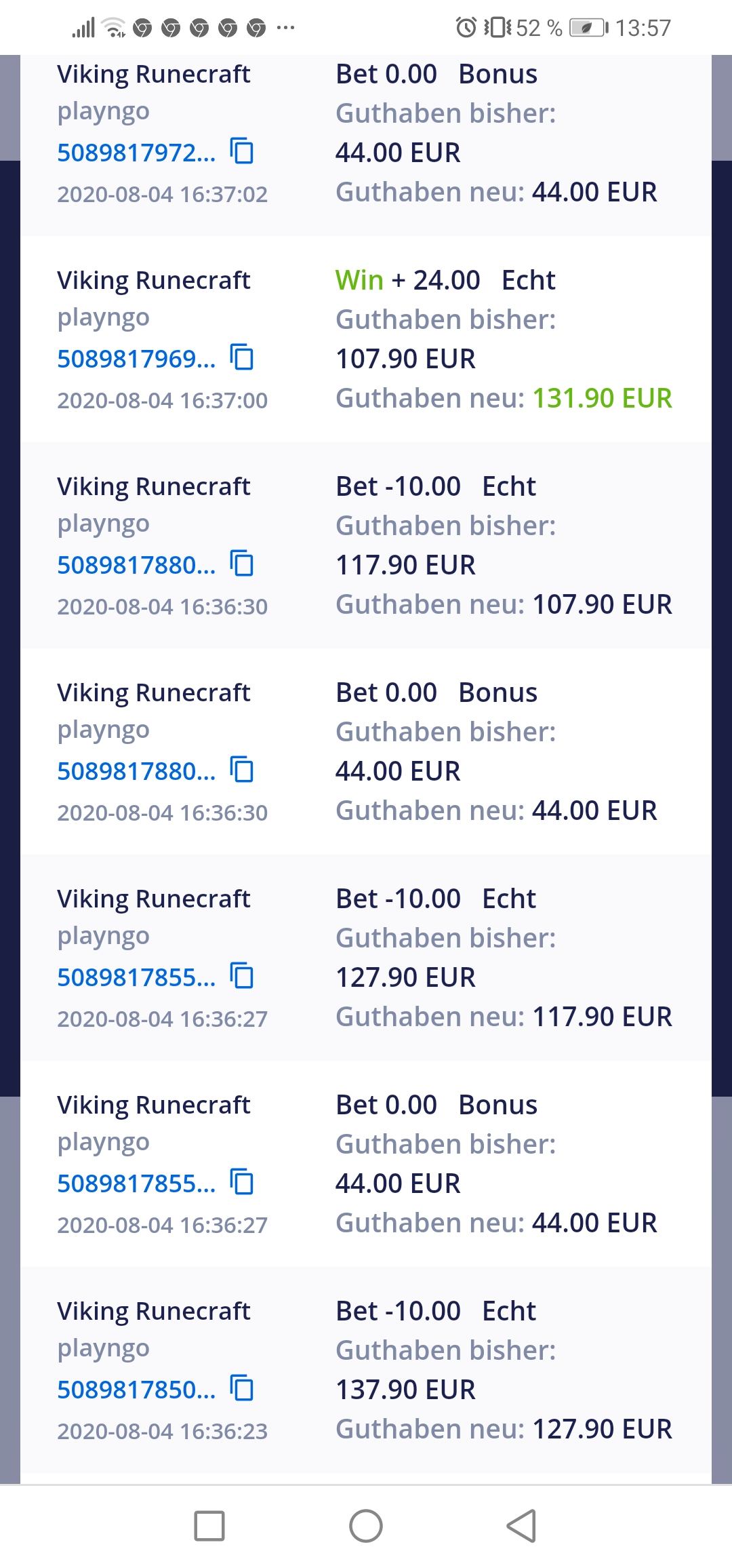Copy ID of the Win +24.00 transaction
Image resolution: width=732 pixels, height=1568 pixels.
(x=242, y=357)
